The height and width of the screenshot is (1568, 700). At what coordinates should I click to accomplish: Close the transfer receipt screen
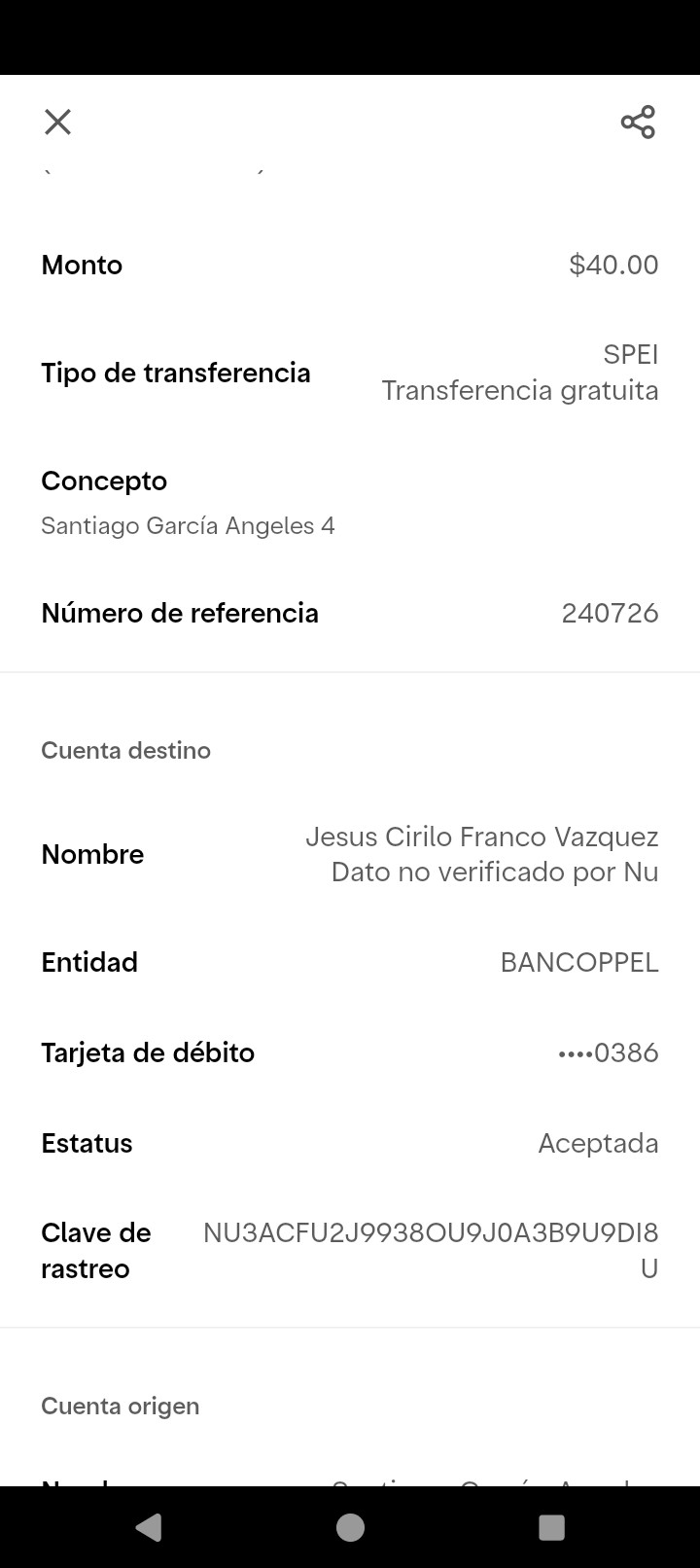pyautogui.click(x=58, y=122)
